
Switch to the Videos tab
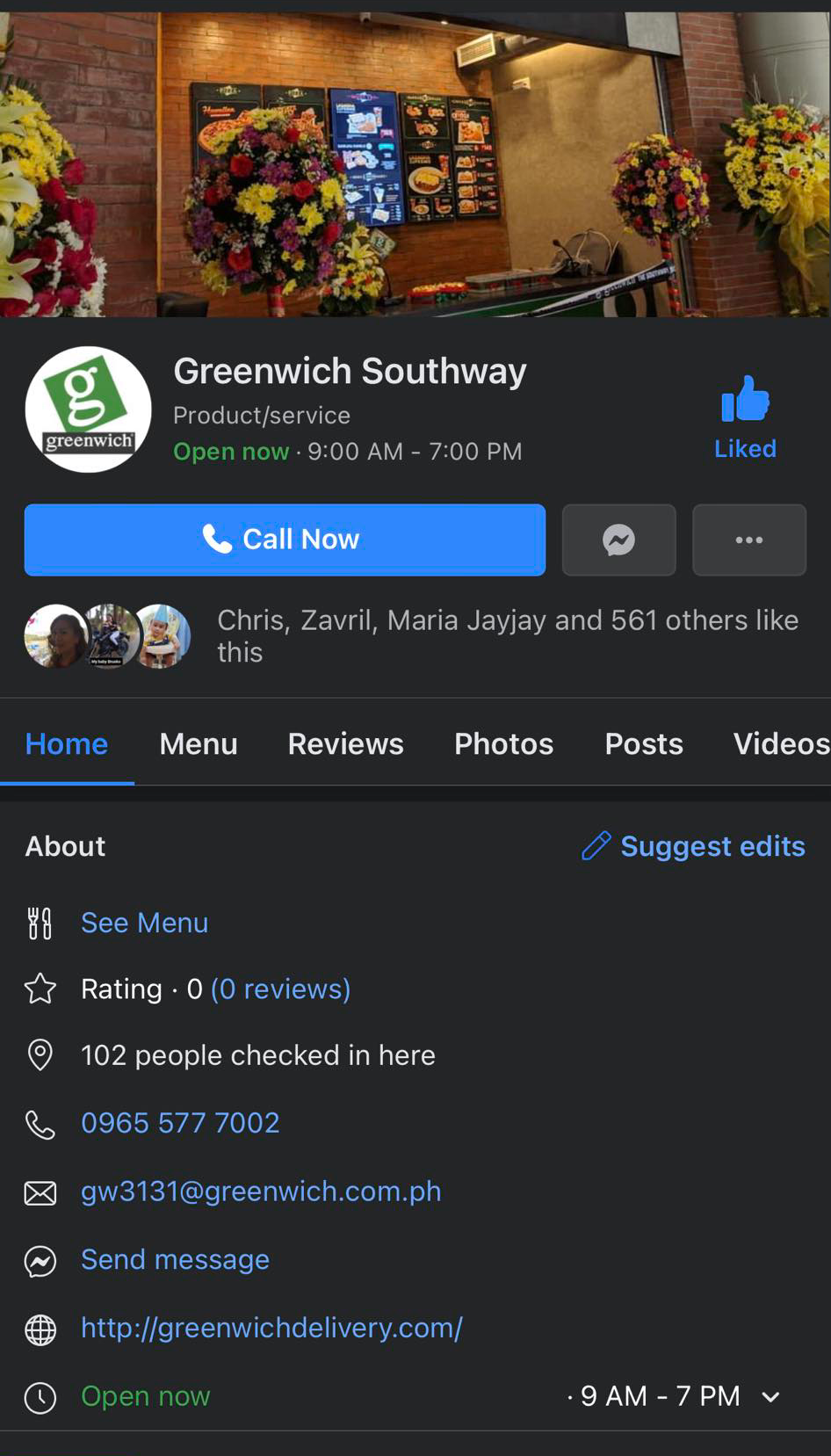pyautogui.click(x=780, y=743)
